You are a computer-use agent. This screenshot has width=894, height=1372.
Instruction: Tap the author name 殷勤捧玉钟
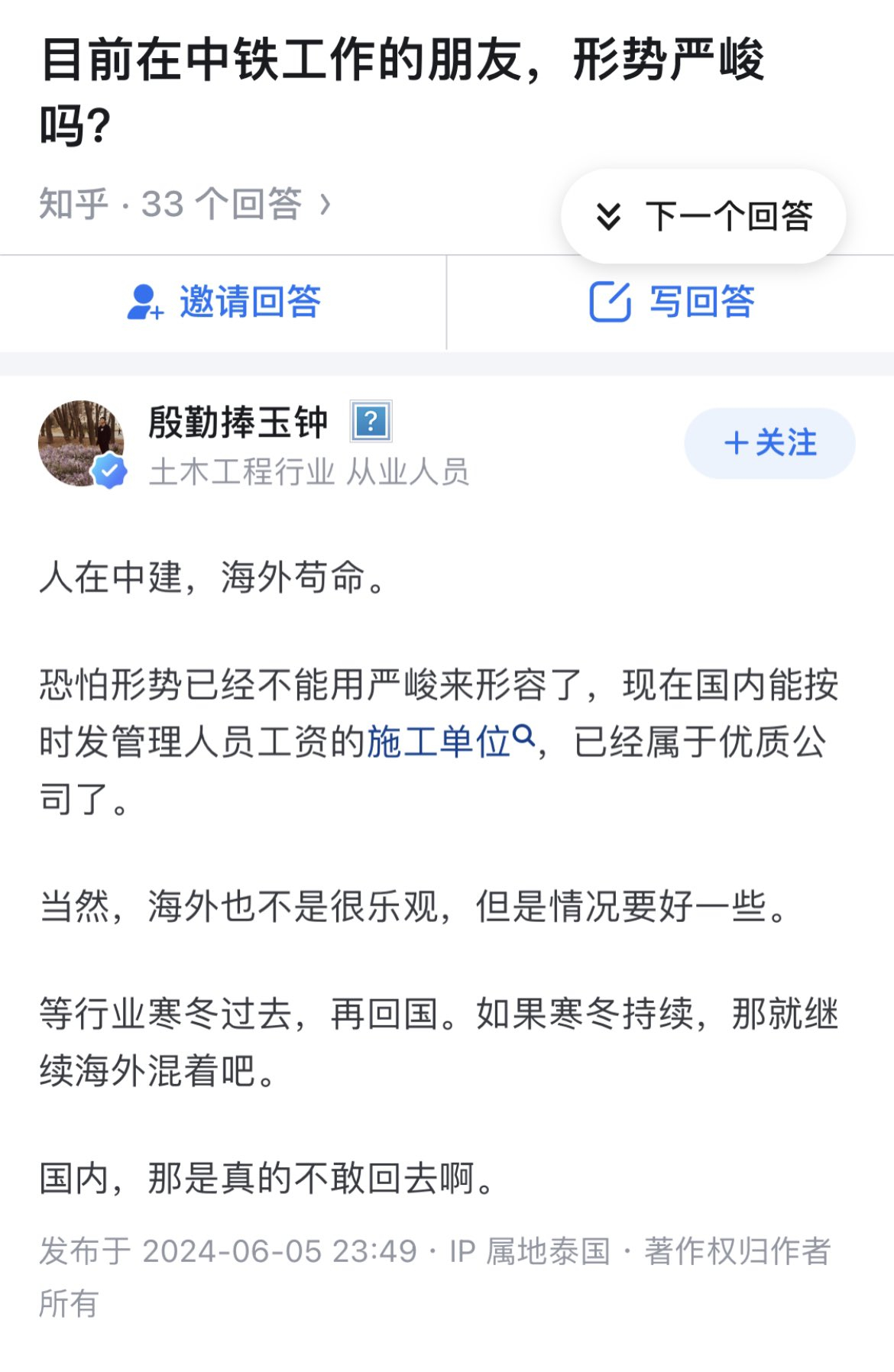click(x=238, y=422)
